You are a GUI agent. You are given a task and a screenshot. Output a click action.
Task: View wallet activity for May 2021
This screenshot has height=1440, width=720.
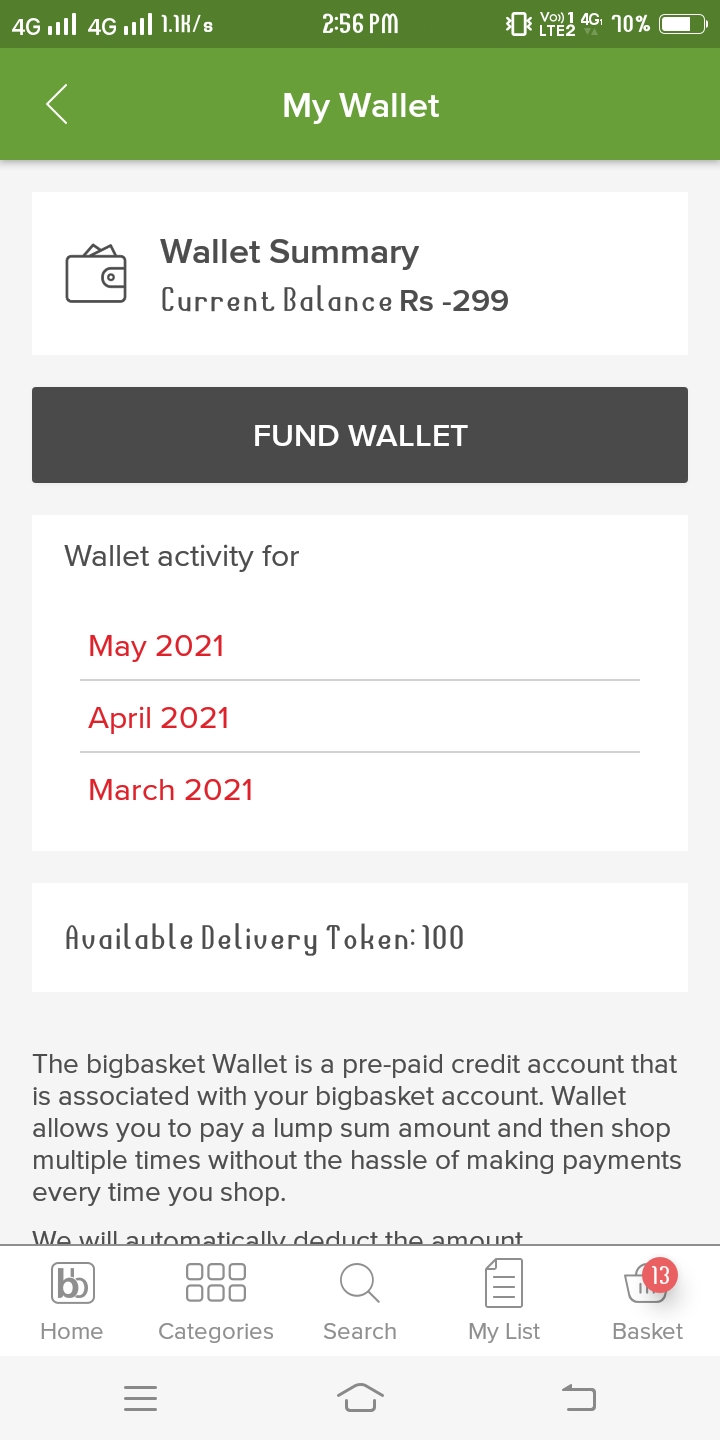(156, 646)
